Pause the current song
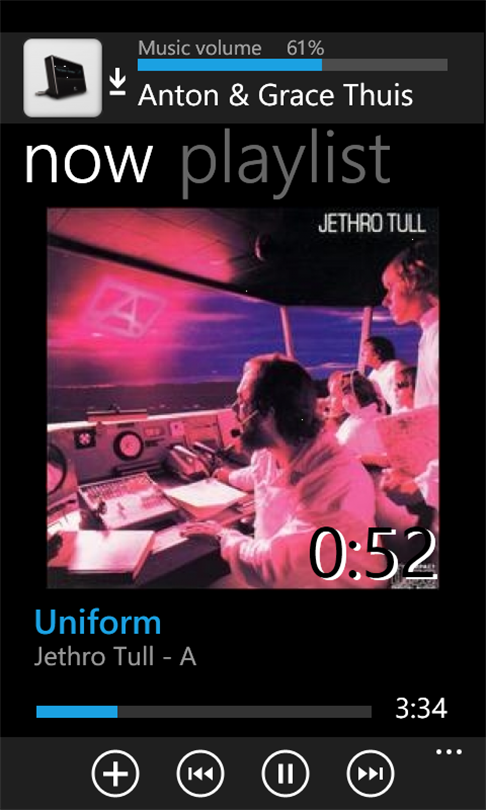 [285, 773]
